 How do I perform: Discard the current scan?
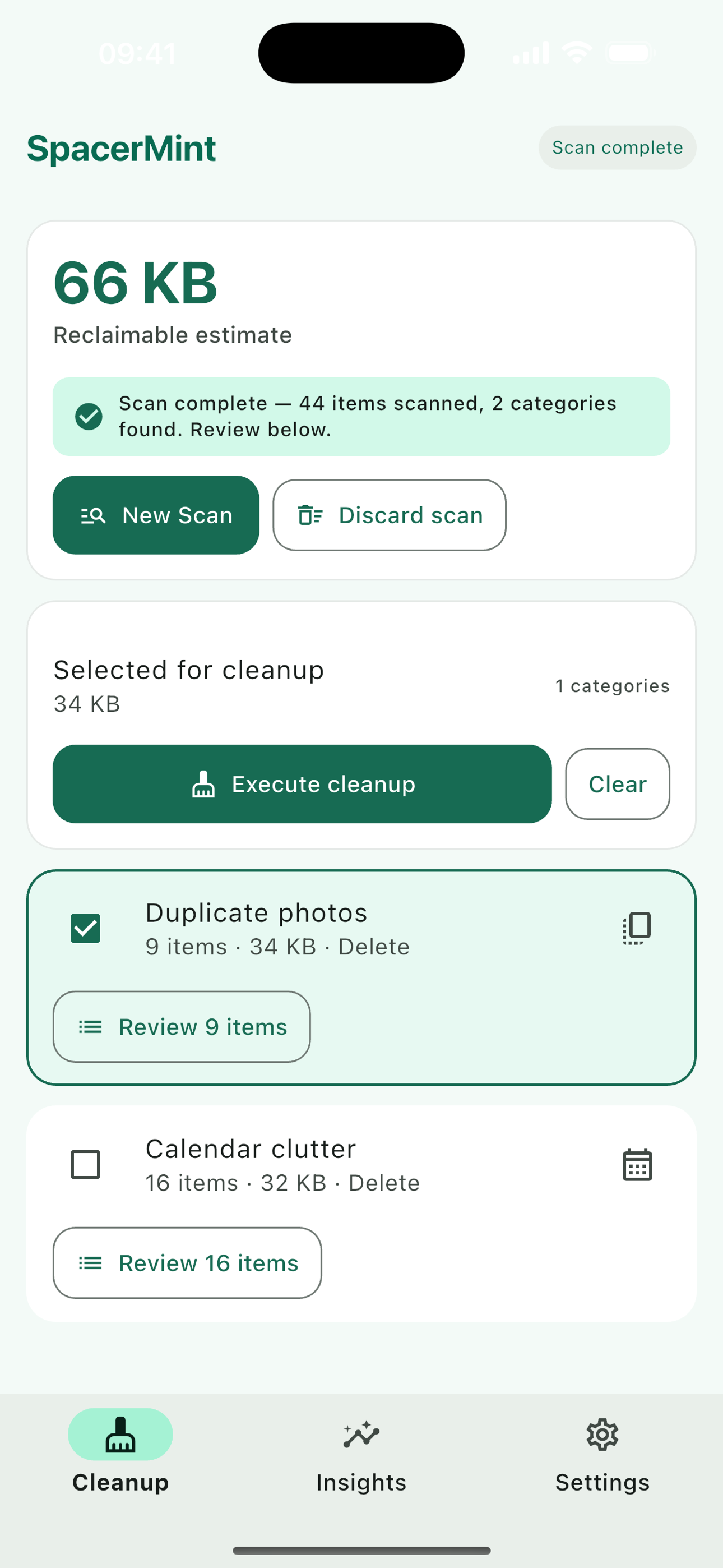click(x=389, y=515)
